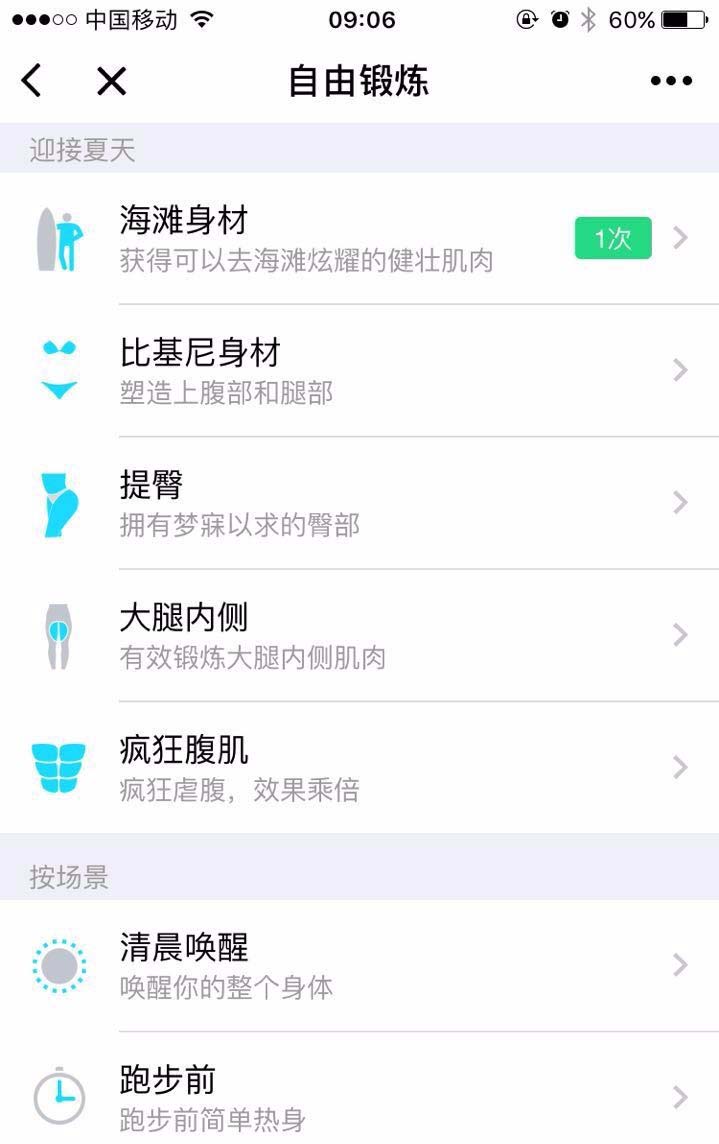
Task: Open the 清晨唤醒 workout
Action: point(359,965)
